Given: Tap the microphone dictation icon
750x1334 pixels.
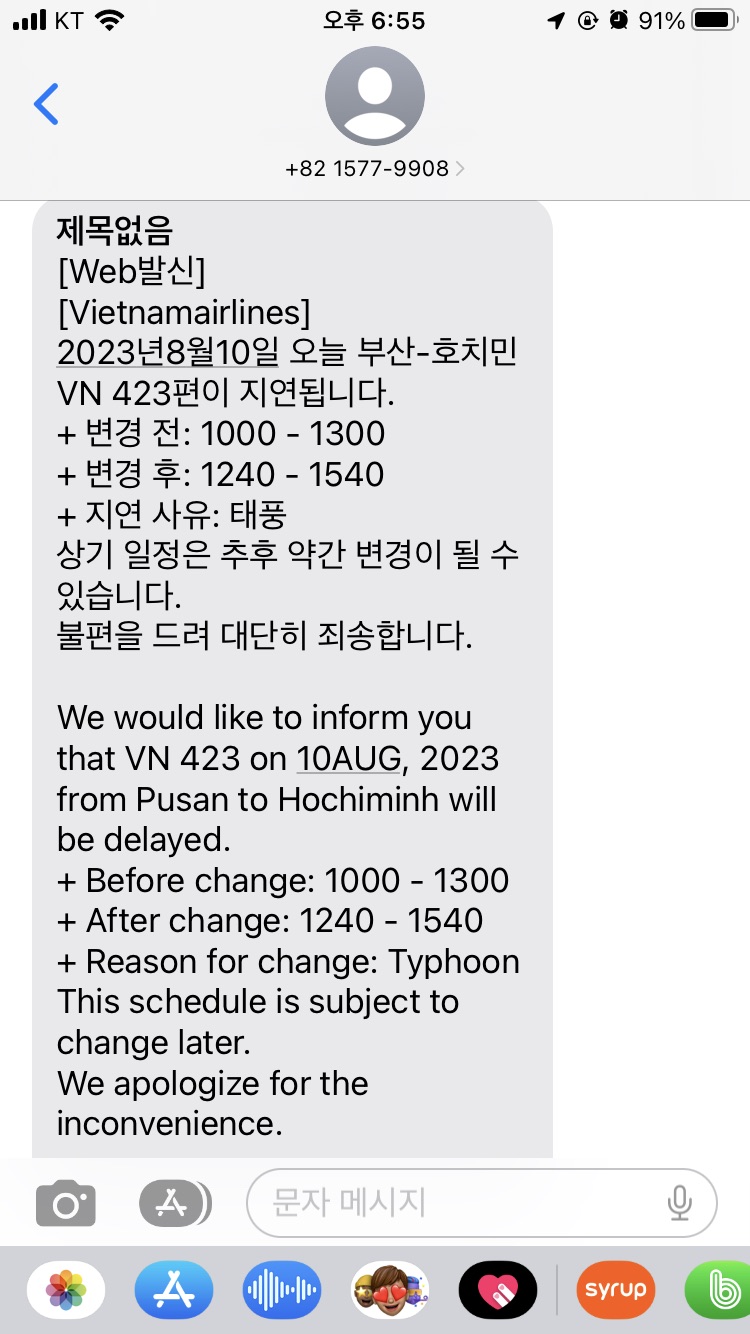Looking at the screenshot, I should pyautogui.click(x=680, y=1202).
